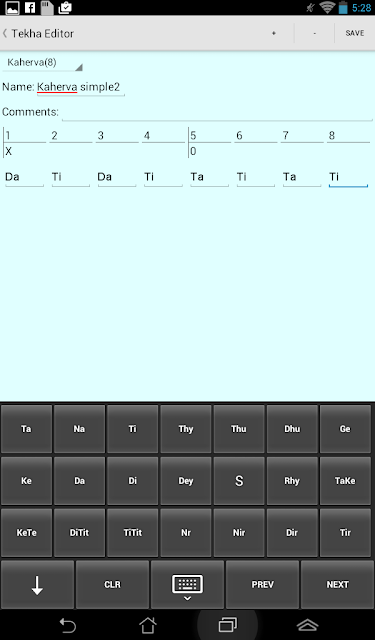Open the Kaherva(8) taal dropdown
Screen dimensions: 375x640
(x=42, y=63)
